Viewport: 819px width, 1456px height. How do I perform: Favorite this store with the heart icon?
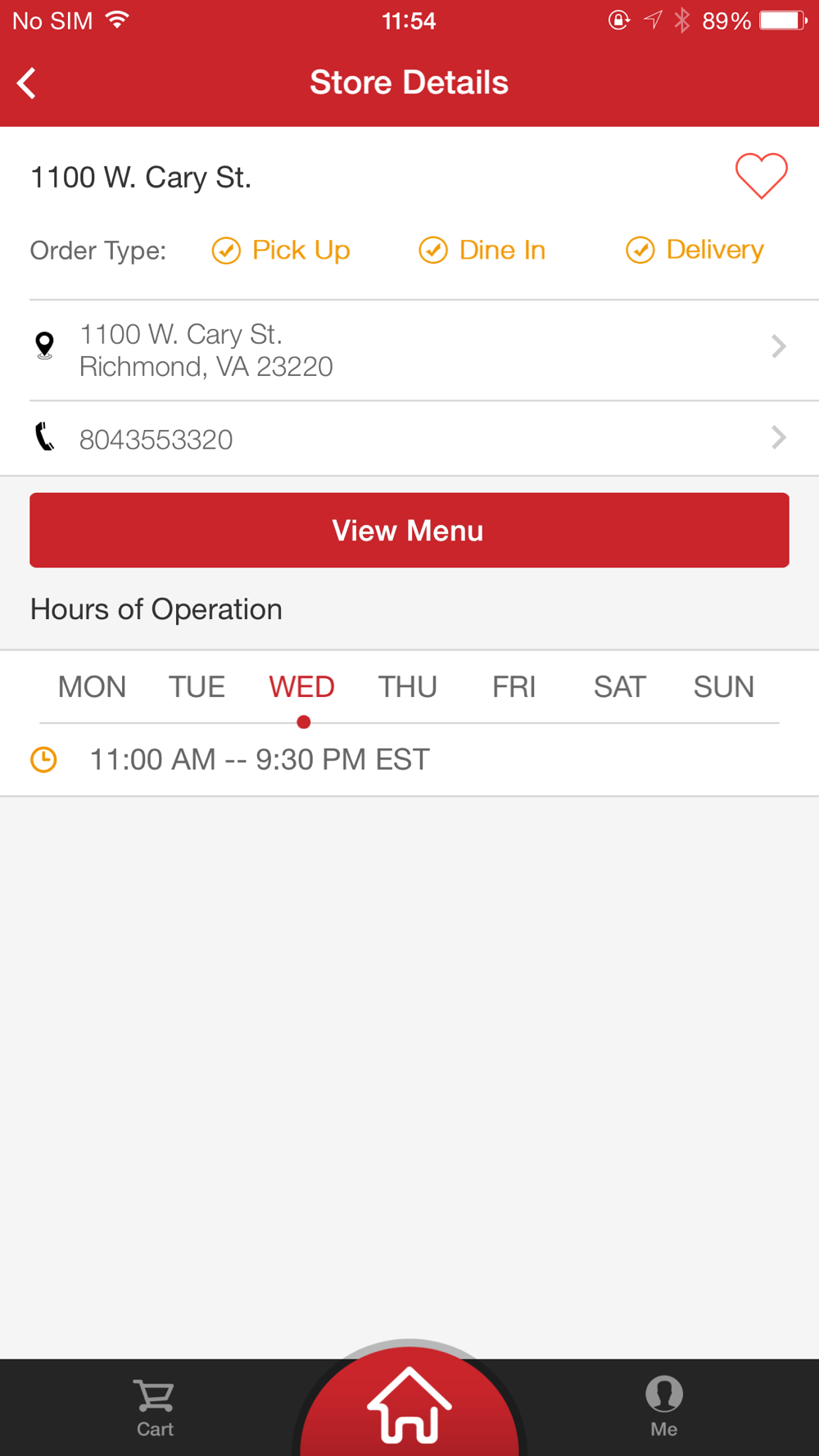point(761,176)
